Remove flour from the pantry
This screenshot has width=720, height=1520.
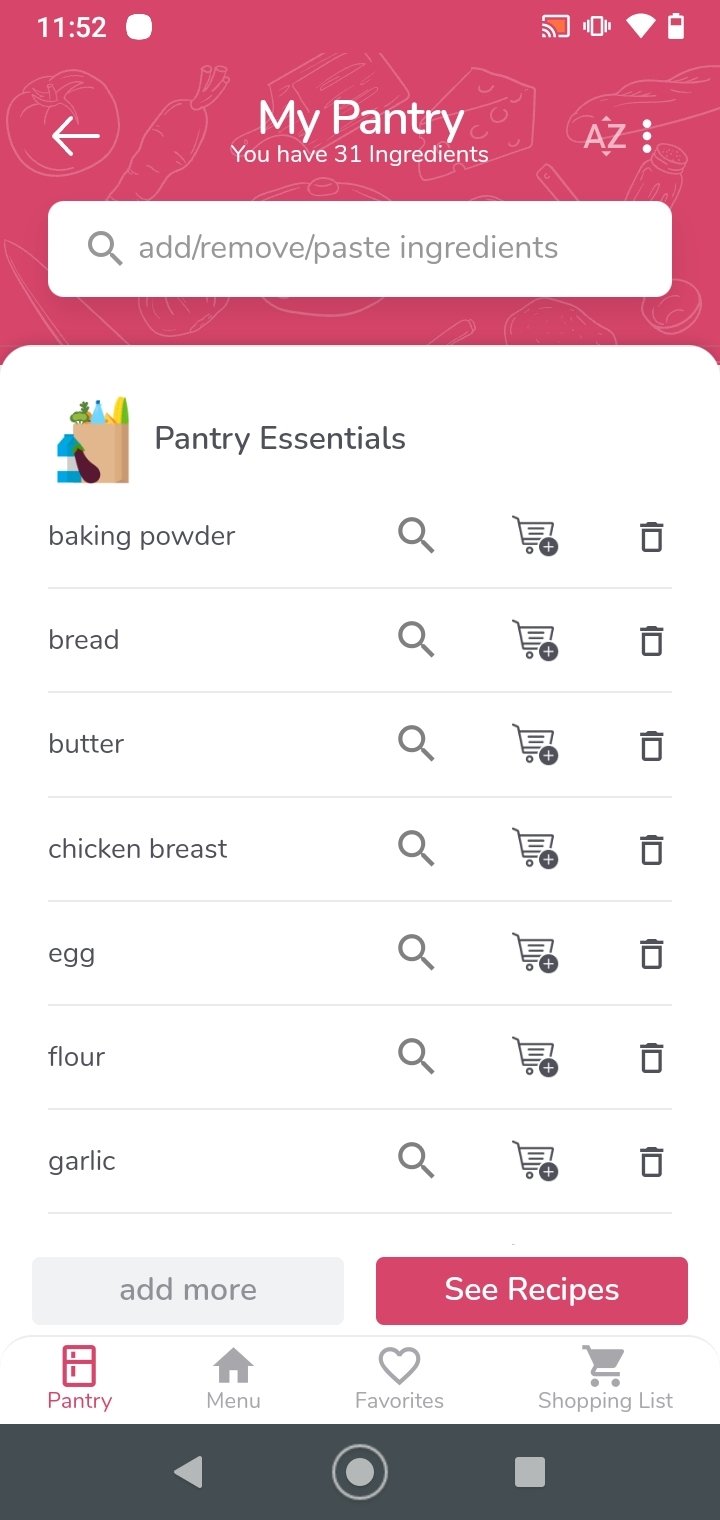click(651, 1057)
